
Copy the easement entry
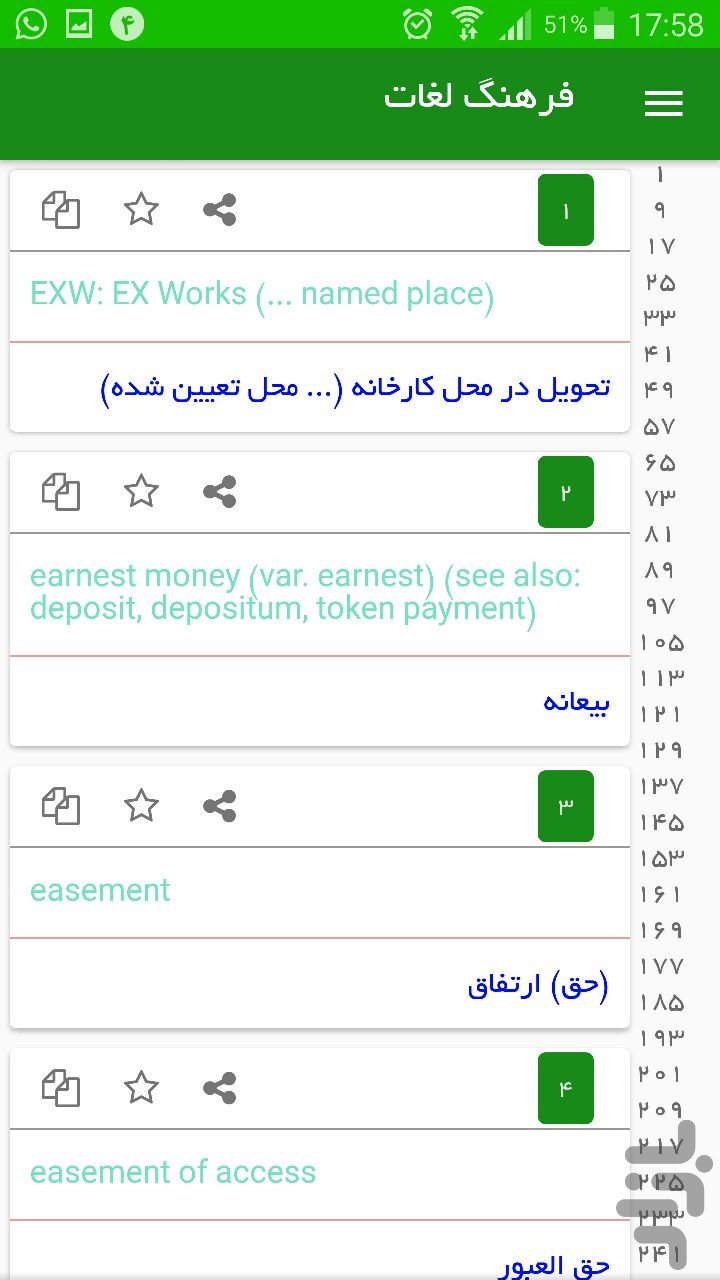point(61,806)
